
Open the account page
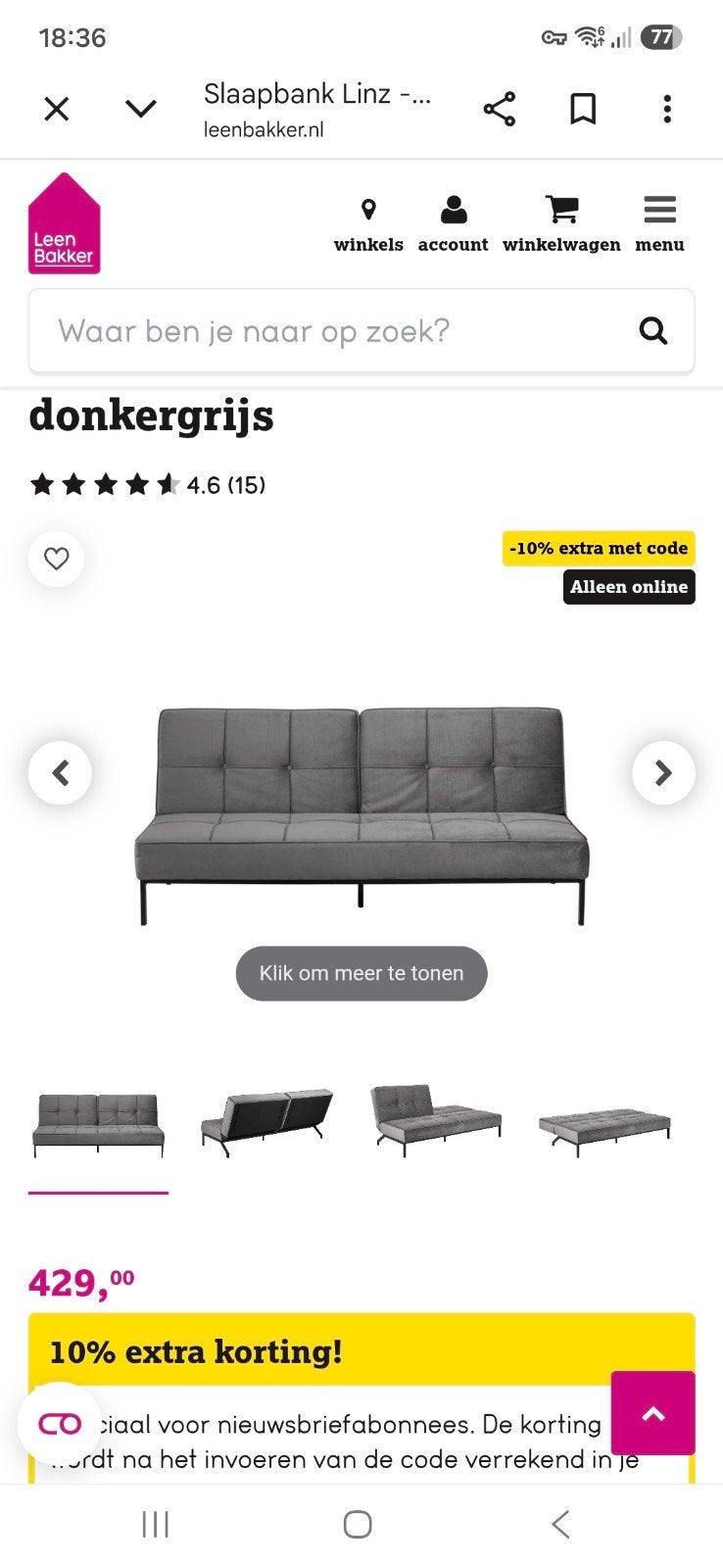click(x=453, y=225)
